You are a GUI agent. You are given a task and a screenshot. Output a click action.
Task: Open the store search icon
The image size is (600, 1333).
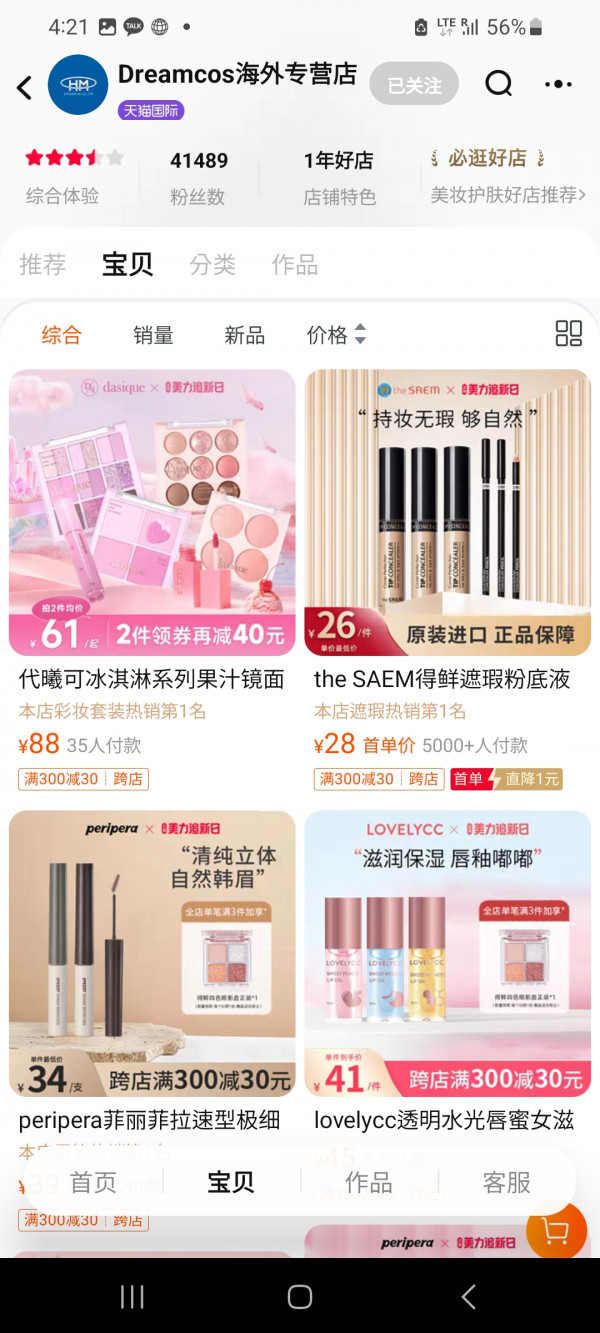498,85
